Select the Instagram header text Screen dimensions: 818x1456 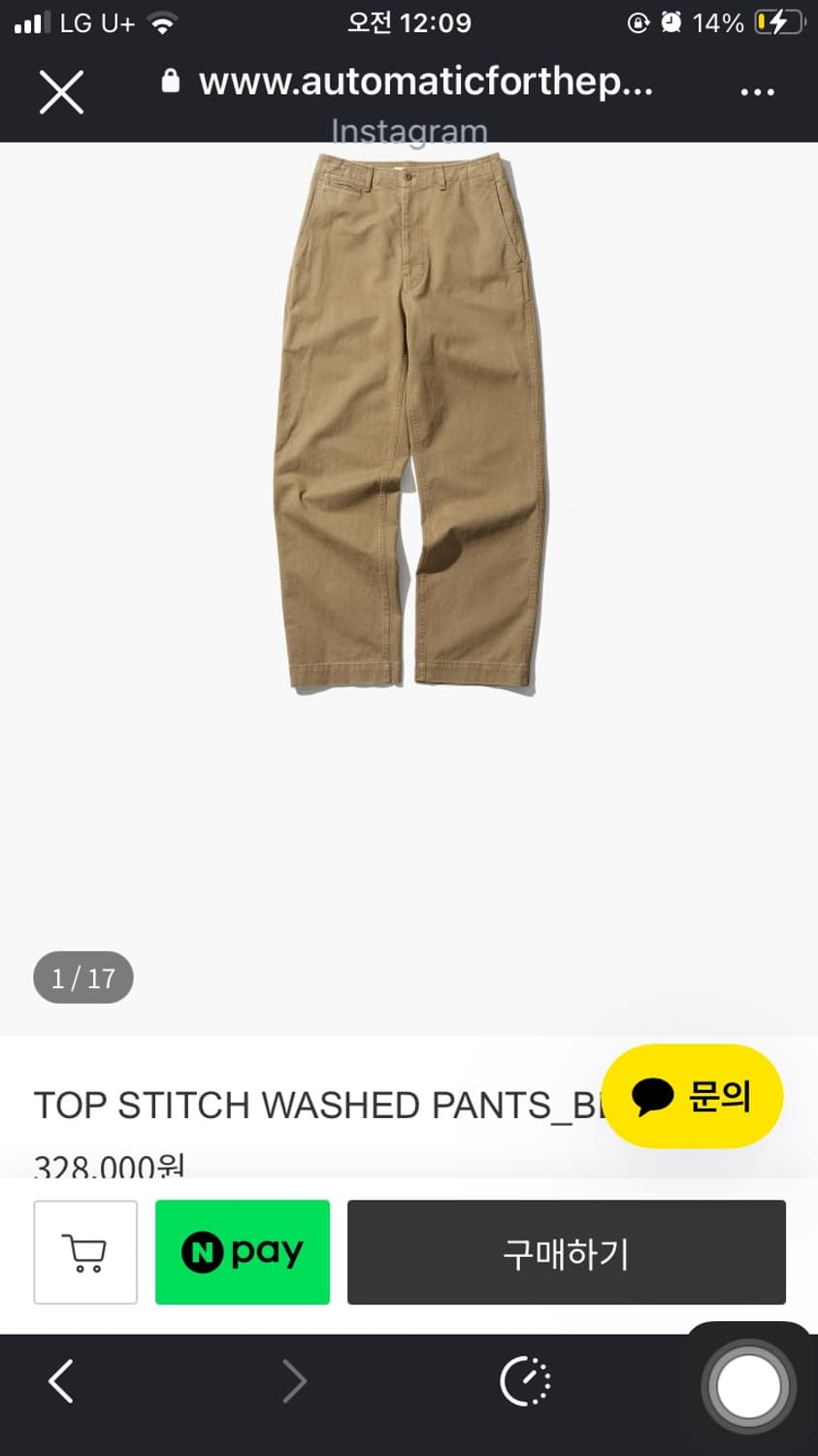tap(409, 130)
